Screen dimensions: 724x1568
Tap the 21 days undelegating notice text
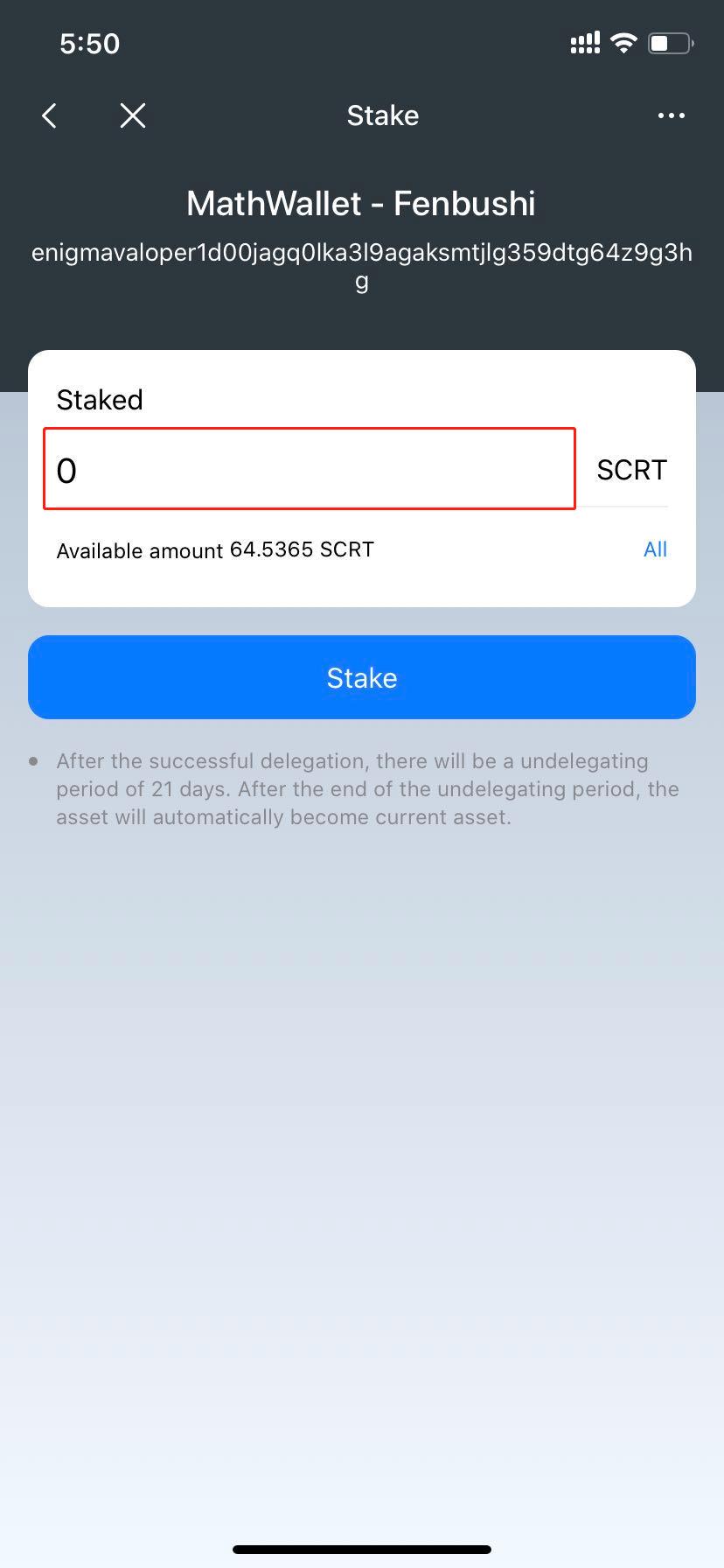point(367,788)
